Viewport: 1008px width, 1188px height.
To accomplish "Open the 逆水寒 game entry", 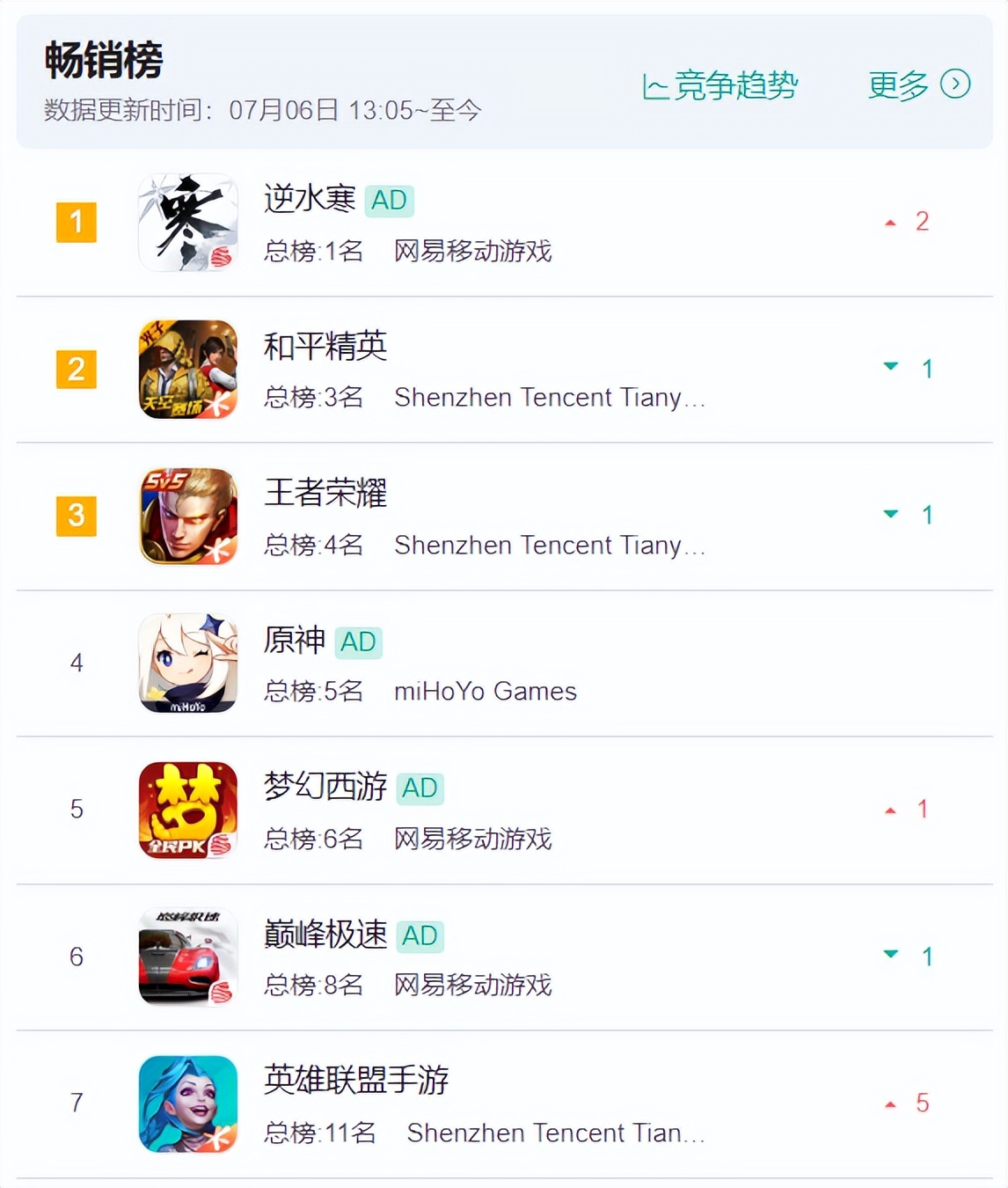I will tap(310, 199).
